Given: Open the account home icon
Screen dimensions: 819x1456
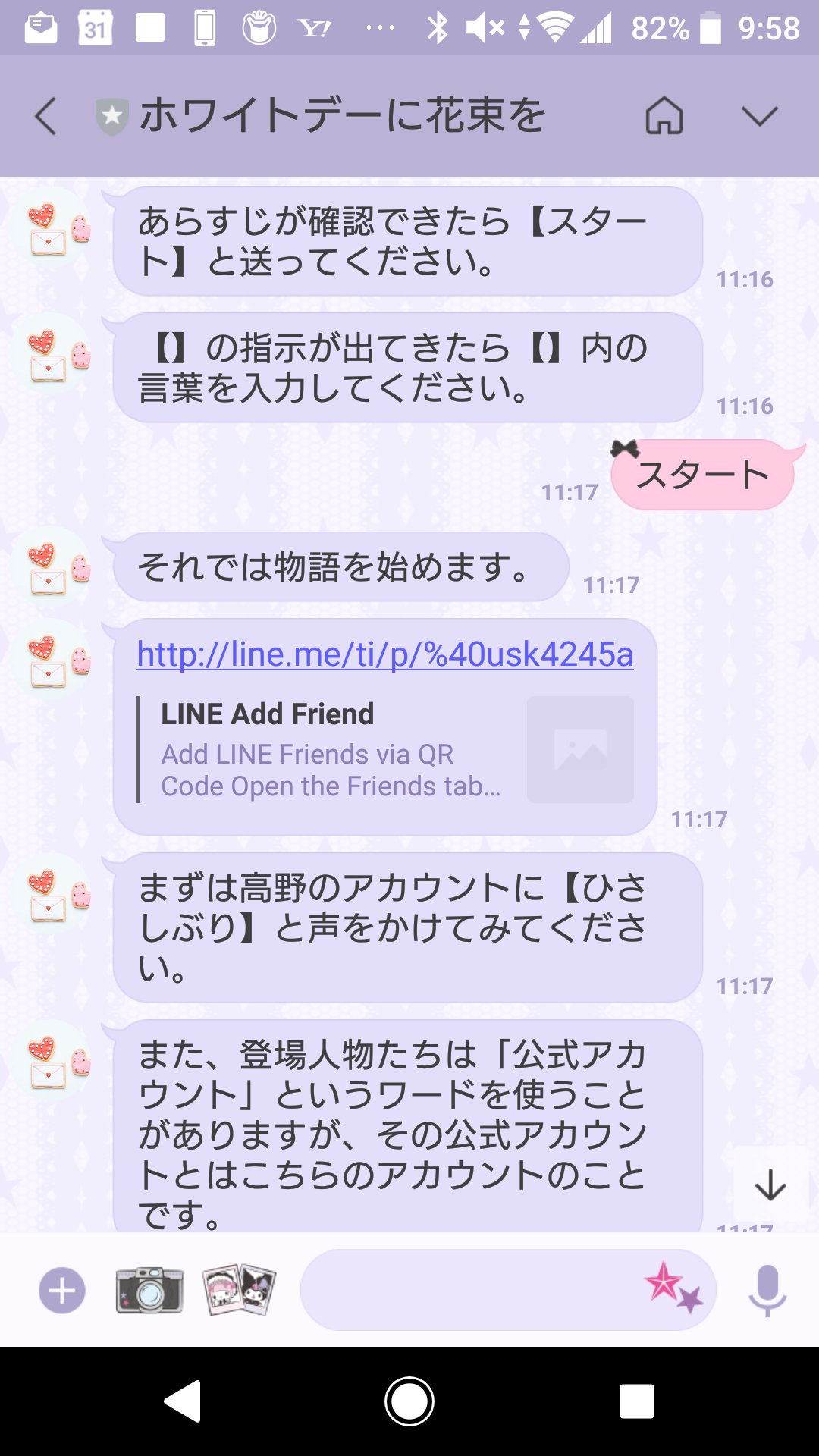Looking at the screenshot, I should [664, 117].
